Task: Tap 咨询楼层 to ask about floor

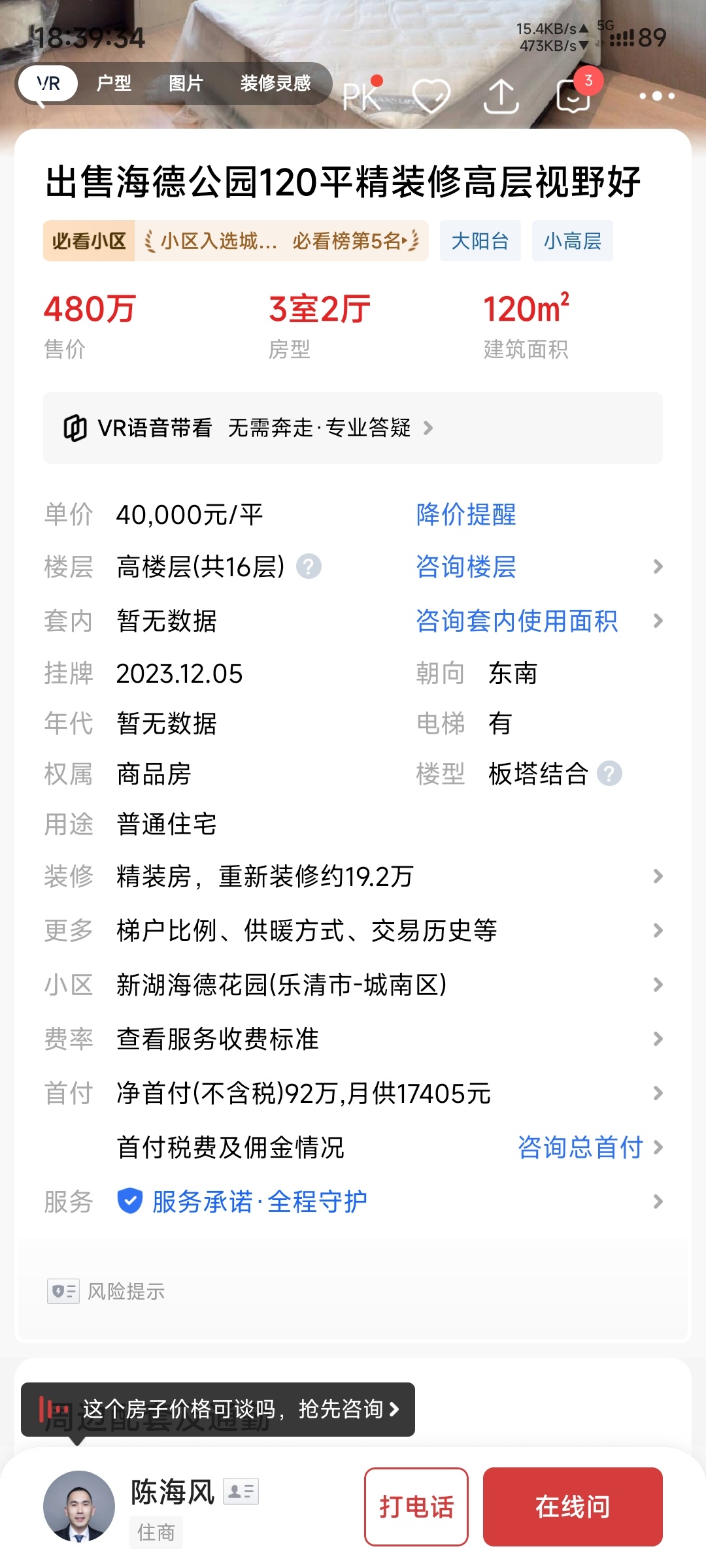Action: (x=466, y=566)
